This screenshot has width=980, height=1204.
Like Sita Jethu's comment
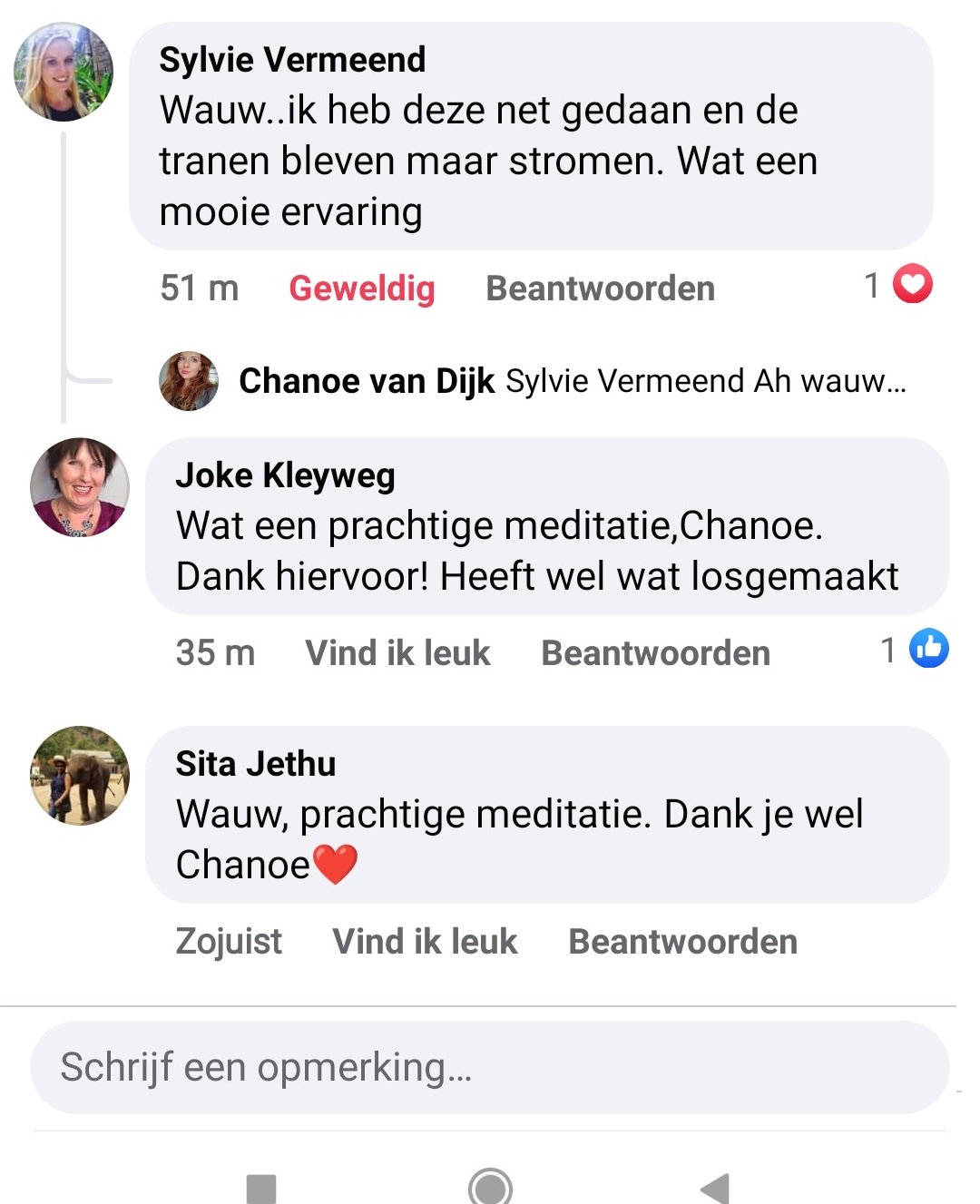(x=425, y=942)
